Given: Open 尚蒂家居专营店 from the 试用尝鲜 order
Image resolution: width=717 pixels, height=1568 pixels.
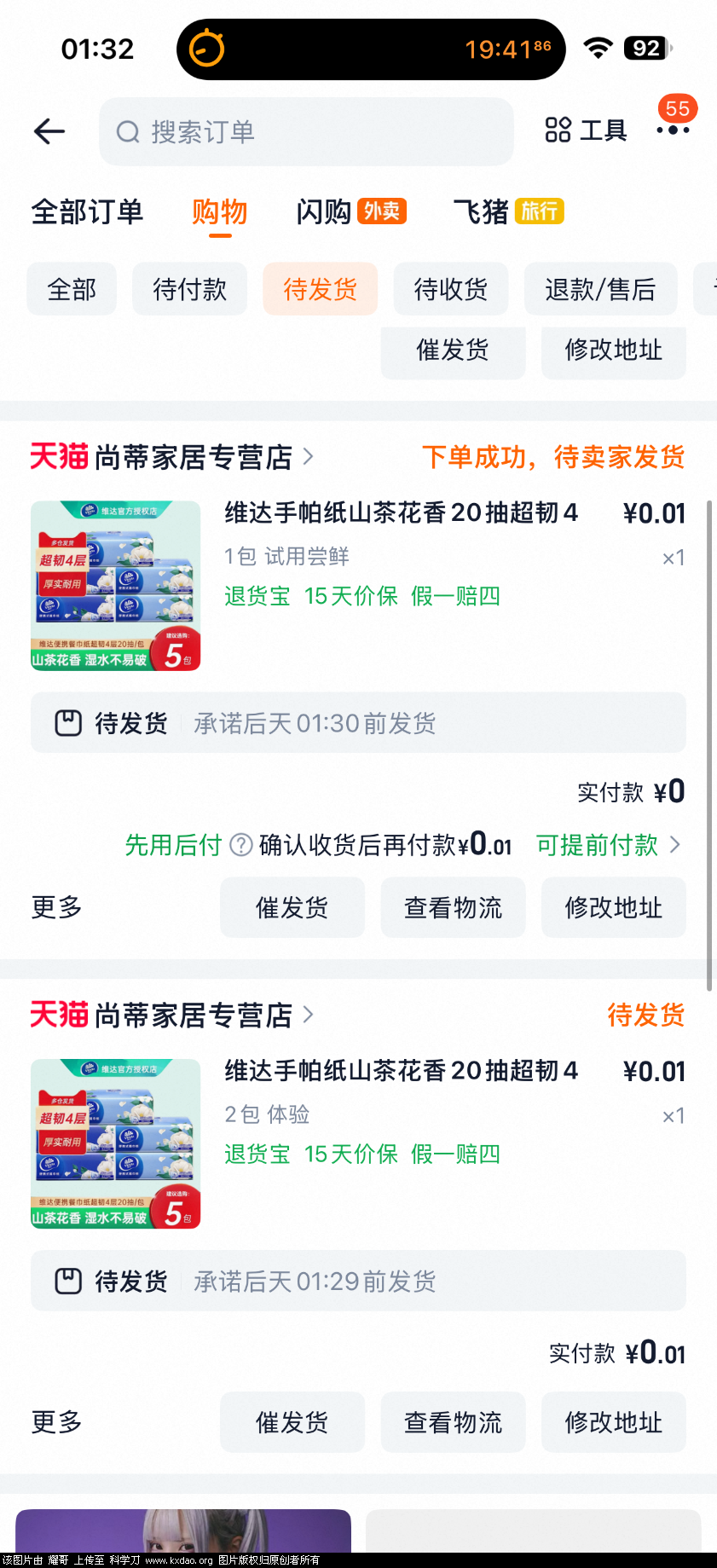Looking at the screenshot, I should (x=194, y=457).
